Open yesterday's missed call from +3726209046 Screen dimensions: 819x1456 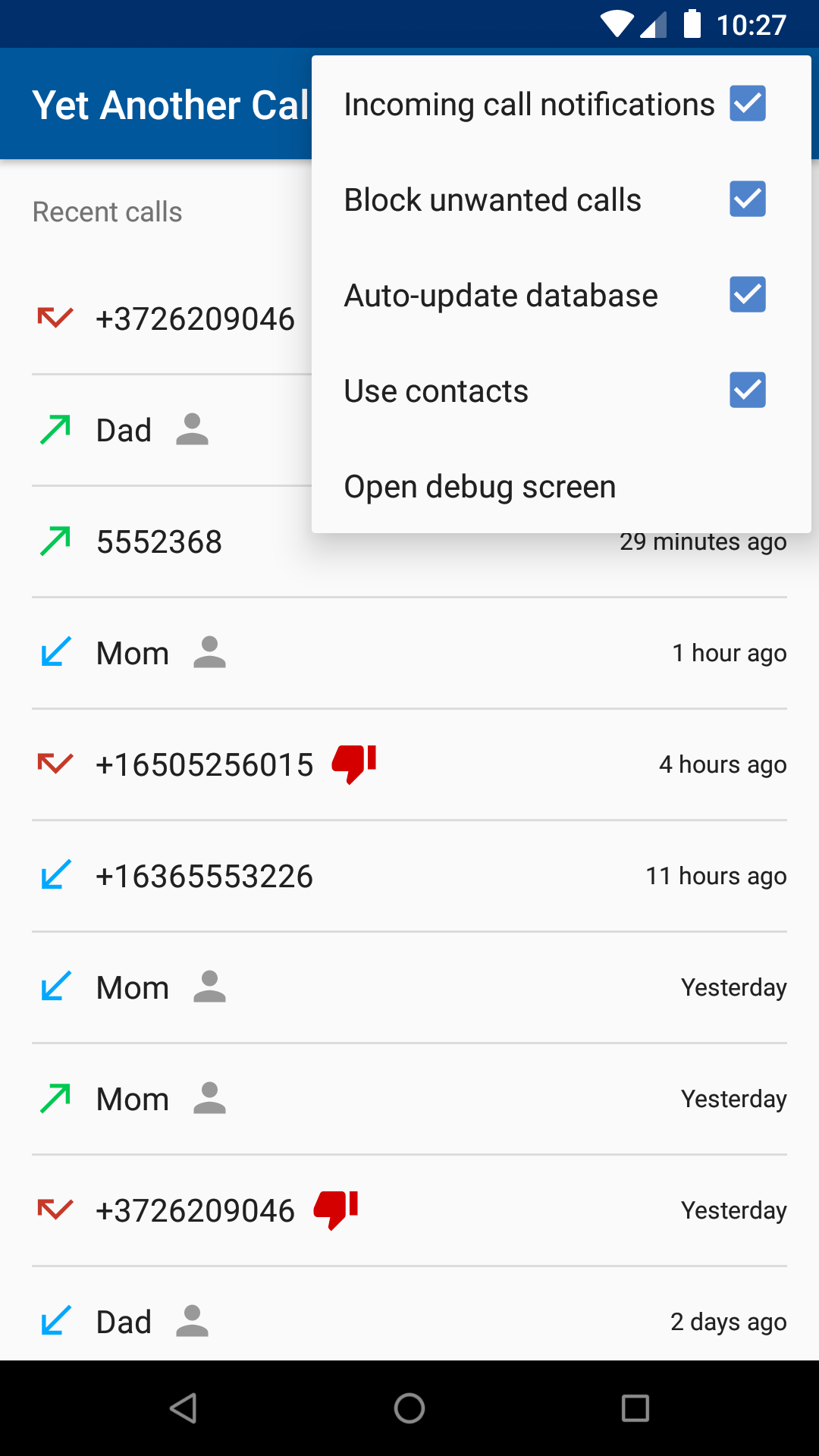(x=409, y=1210)
